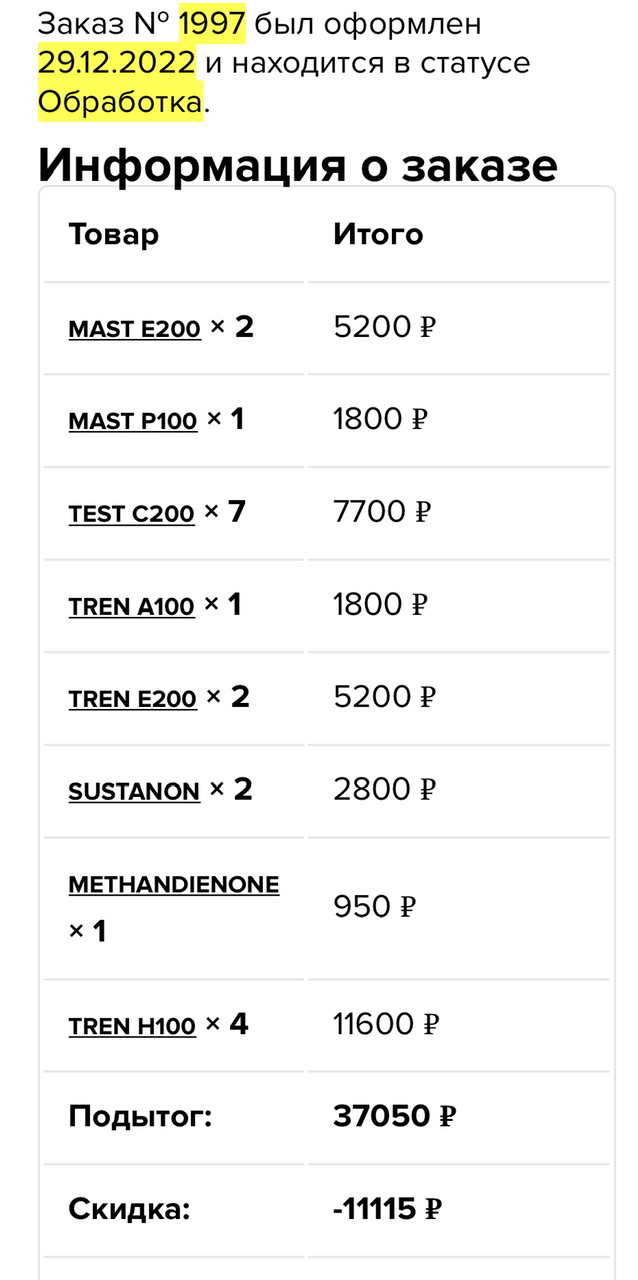Viewport: 638px width, 1280px height.
Task: Open the MAST E200 product link
Action: [x=134, y=329]
